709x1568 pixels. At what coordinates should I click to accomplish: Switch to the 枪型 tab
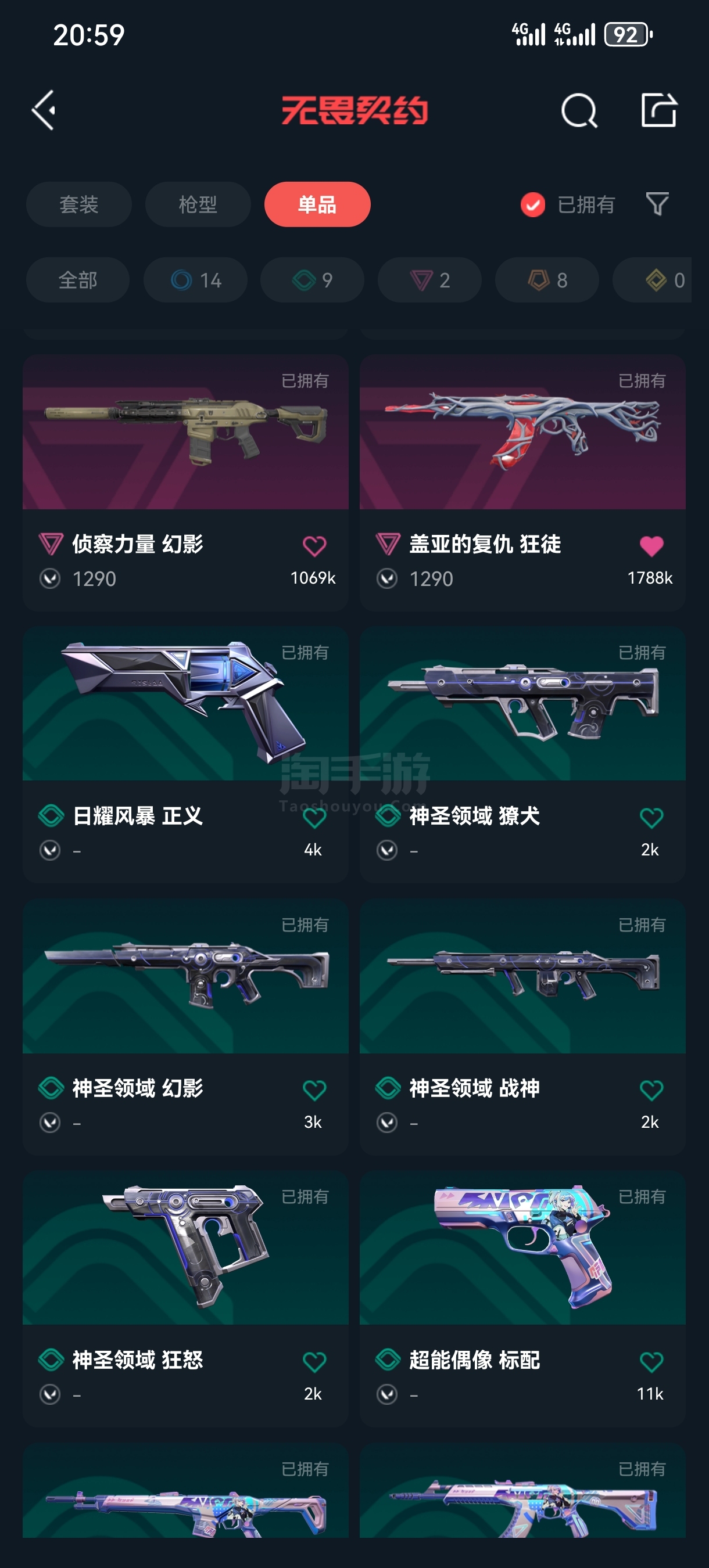(198, 204)
